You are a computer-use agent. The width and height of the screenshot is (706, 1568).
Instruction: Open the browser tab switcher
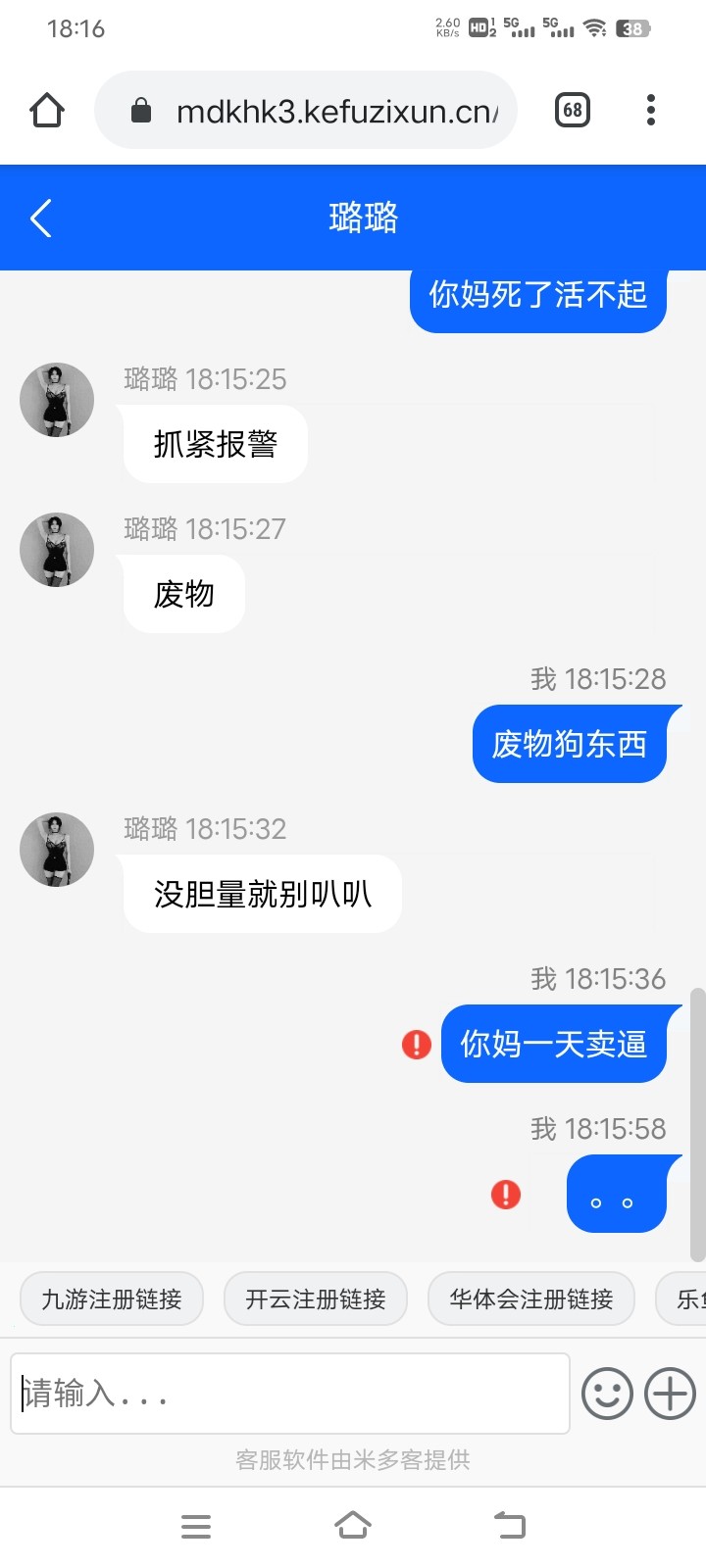[573, 110]
